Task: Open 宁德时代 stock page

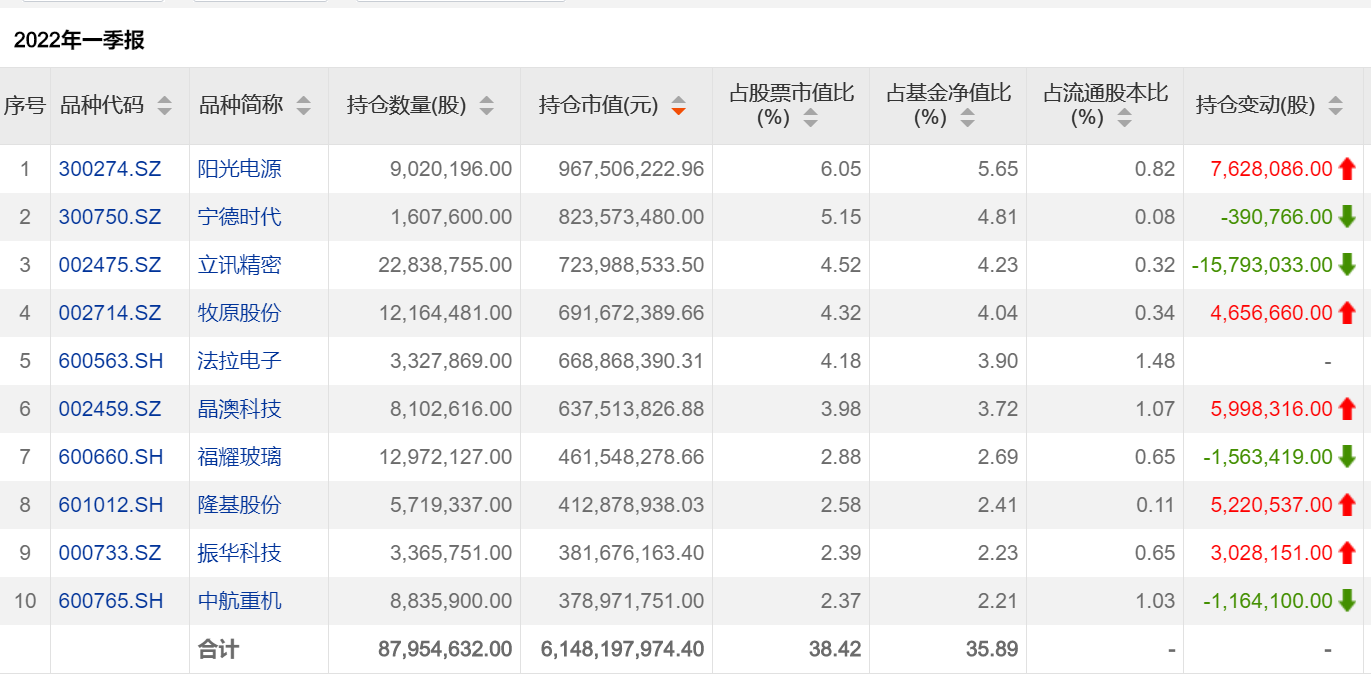Action: 240,217
